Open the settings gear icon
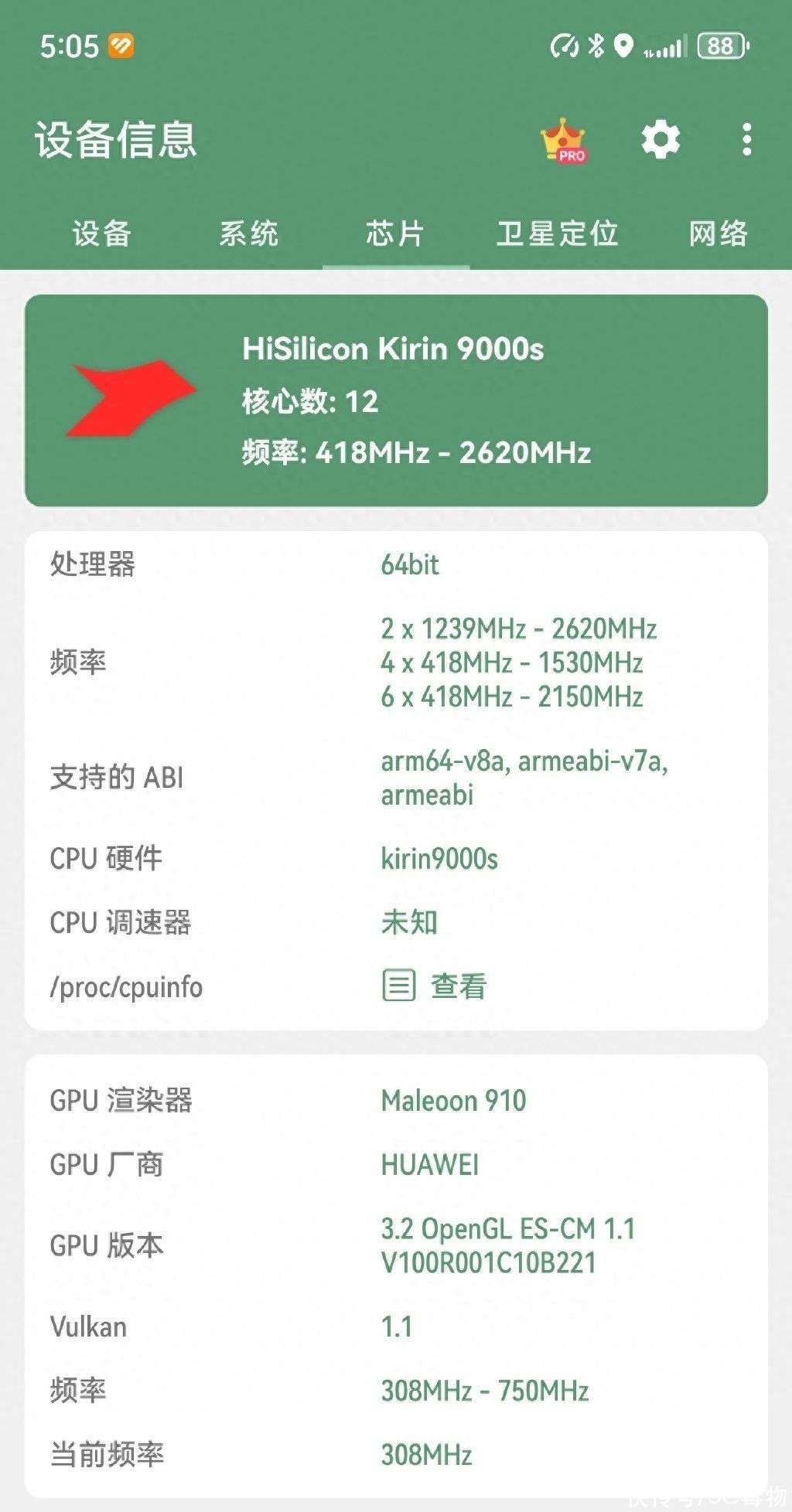This screenshot has height=1512, width=792. pyautogui.click(x=659, y=139)
